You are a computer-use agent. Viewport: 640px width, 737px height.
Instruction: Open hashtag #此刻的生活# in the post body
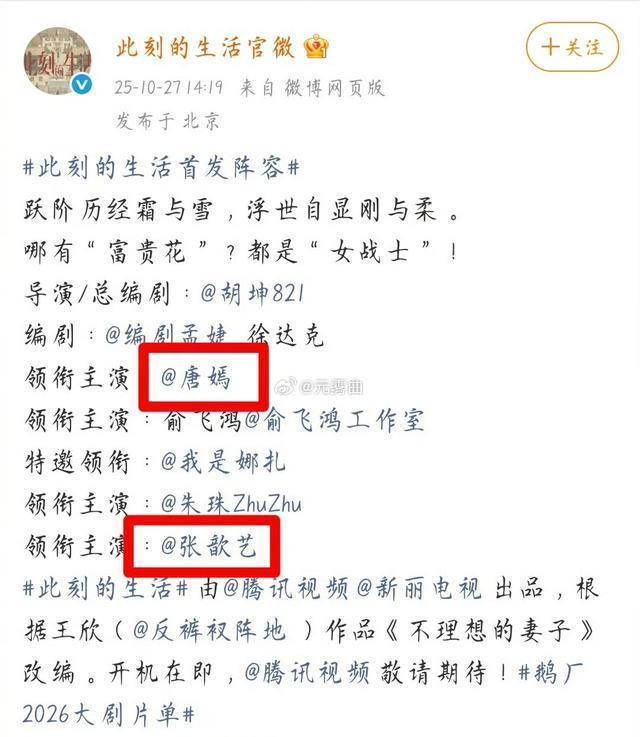coord(105,588)
